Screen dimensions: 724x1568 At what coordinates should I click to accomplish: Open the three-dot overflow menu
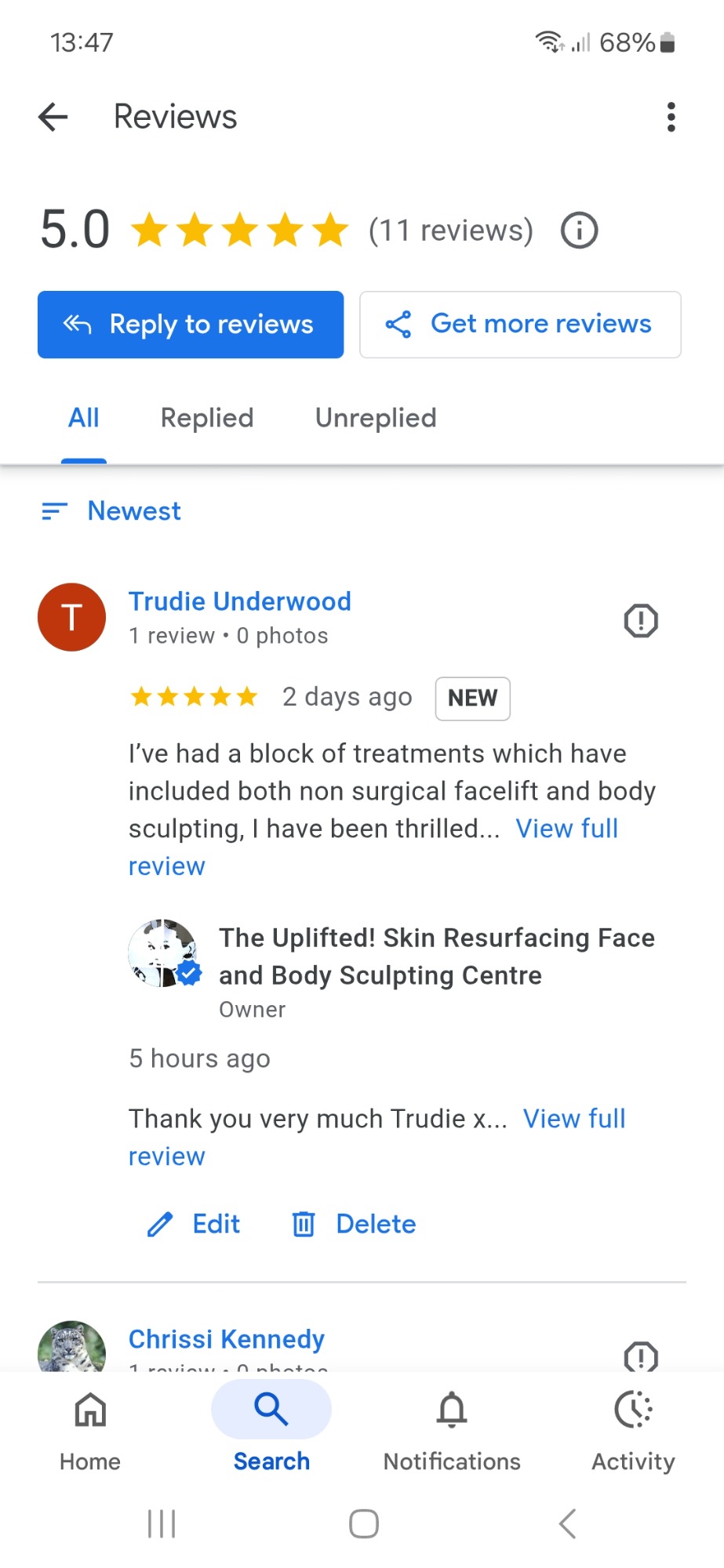[x=671, y=117]
